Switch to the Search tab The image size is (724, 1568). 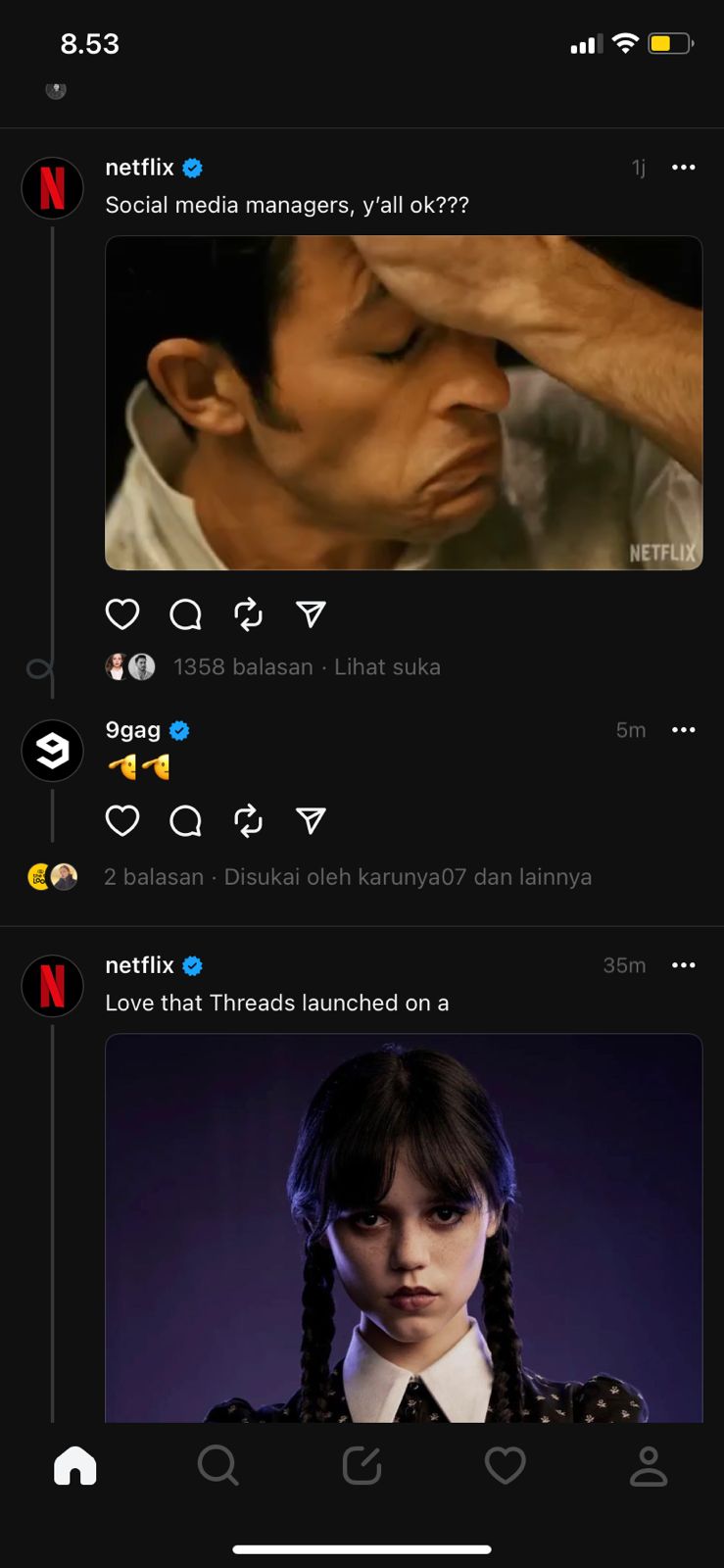pos(217,1466)
